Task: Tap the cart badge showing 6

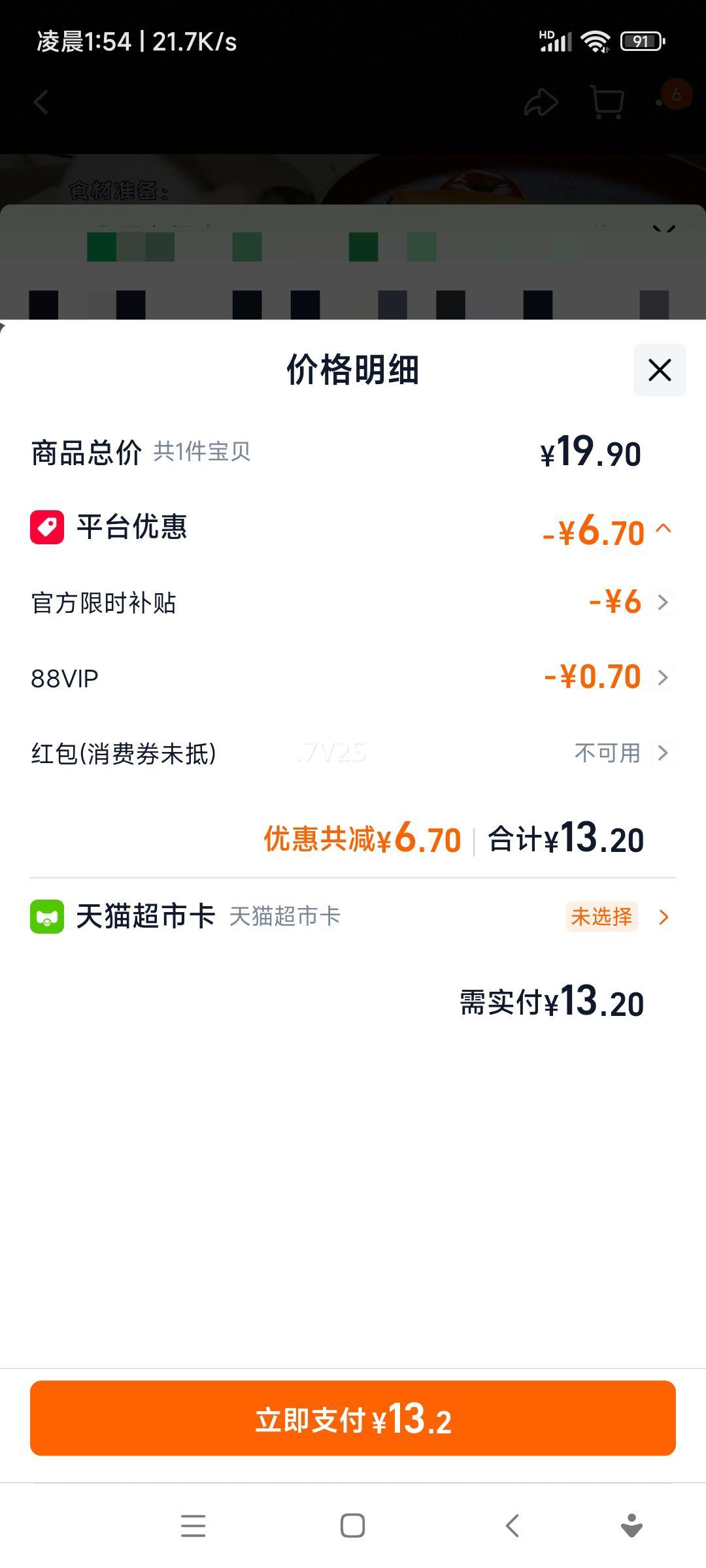Action: (x=676, y=93)
